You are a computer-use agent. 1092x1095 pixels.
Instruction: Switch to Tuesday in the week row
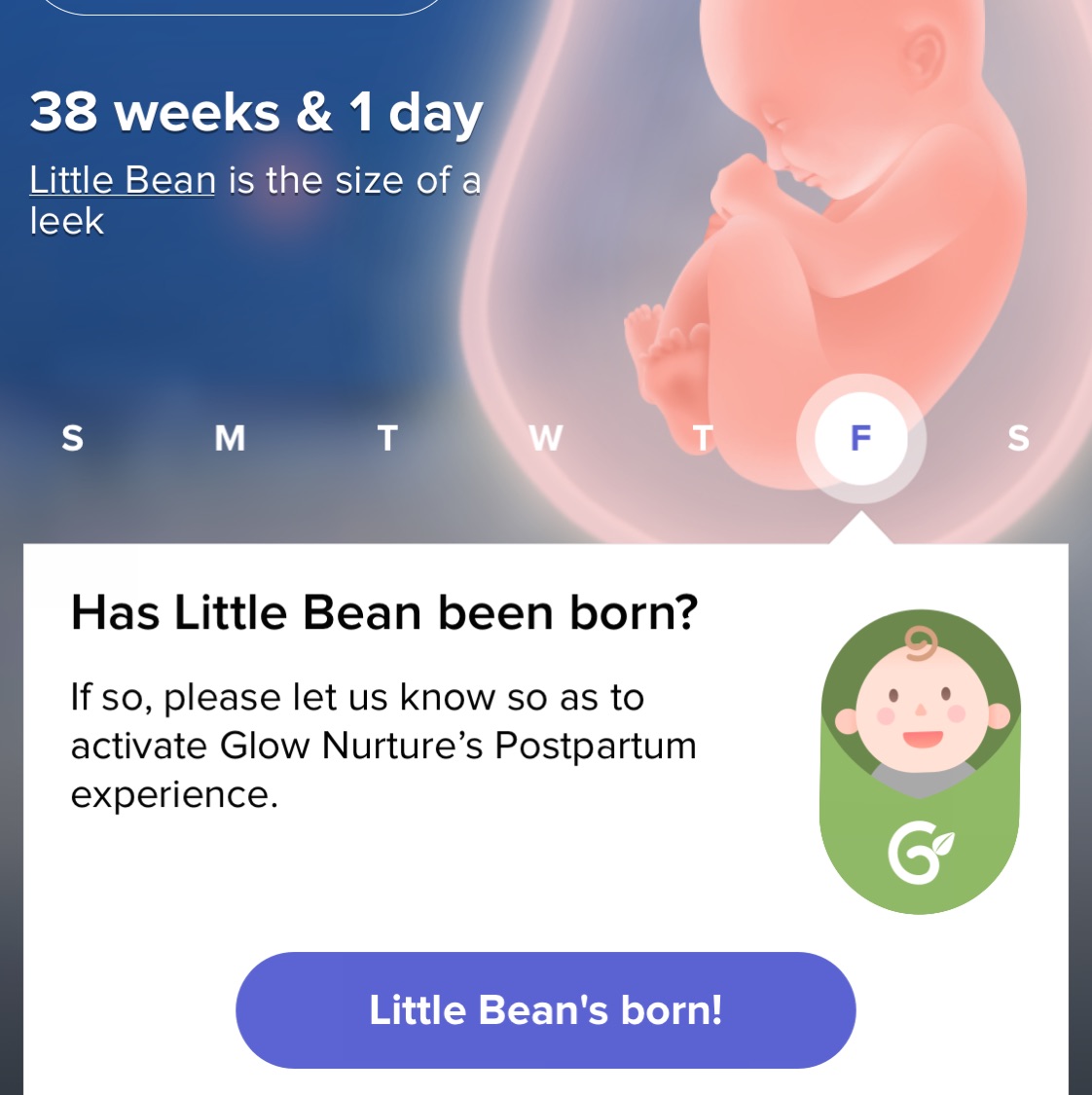click(387, 438)
